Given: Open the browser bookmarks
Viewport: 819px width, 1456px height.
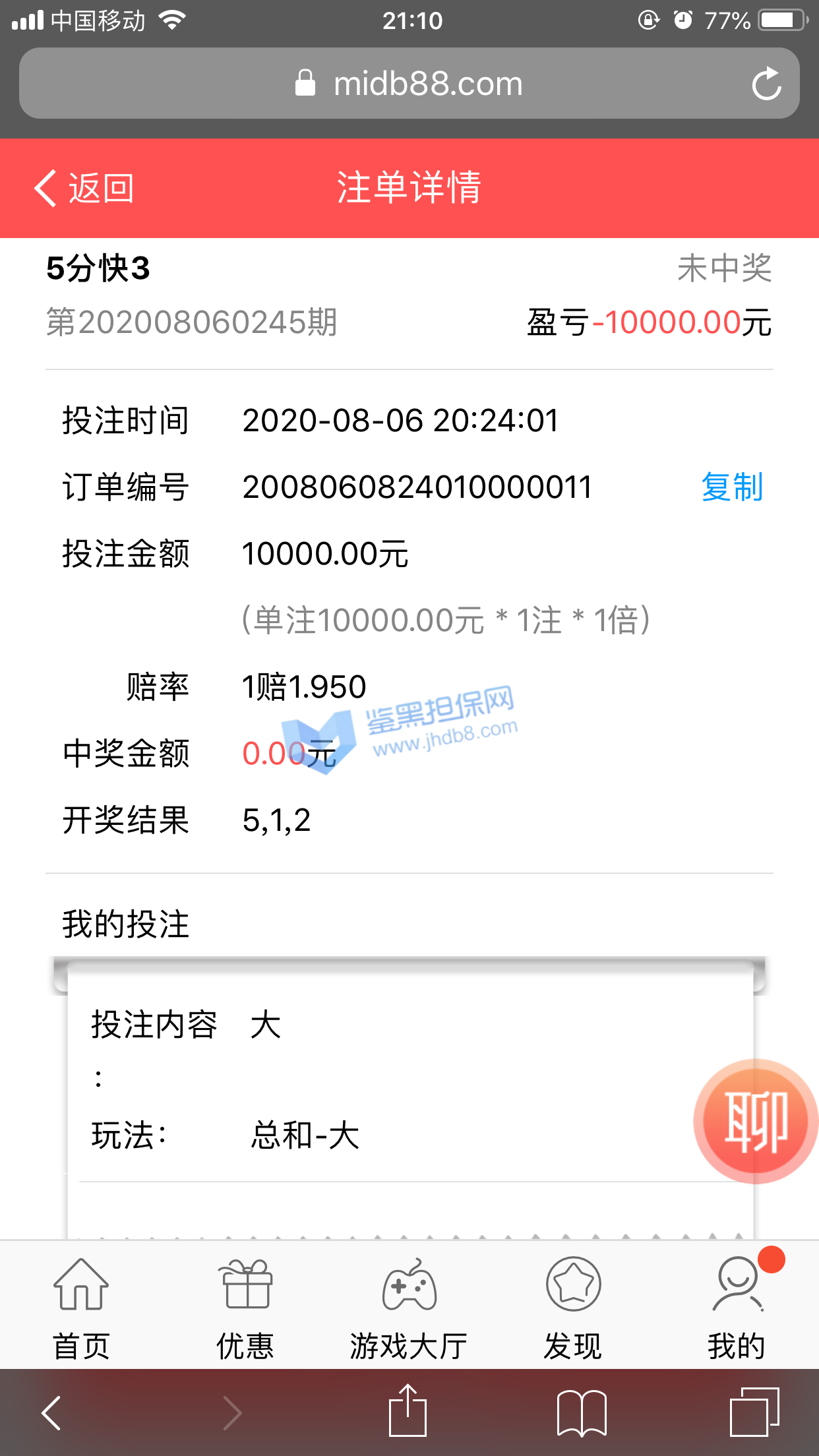Looking at the screenshot, I should [582, 1412].
